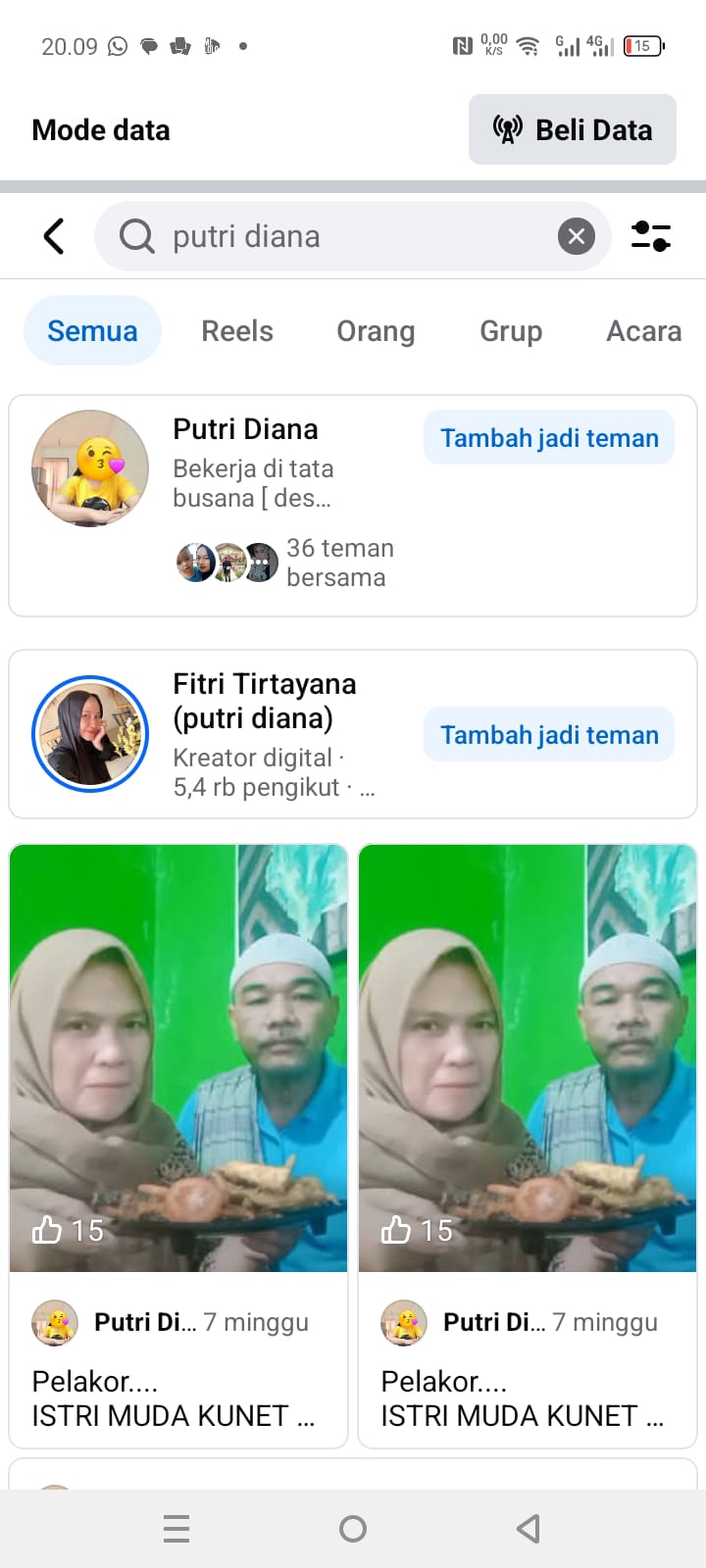The image size is (706, 1568).
Task: Select the Semua tab
Action: 92,331
